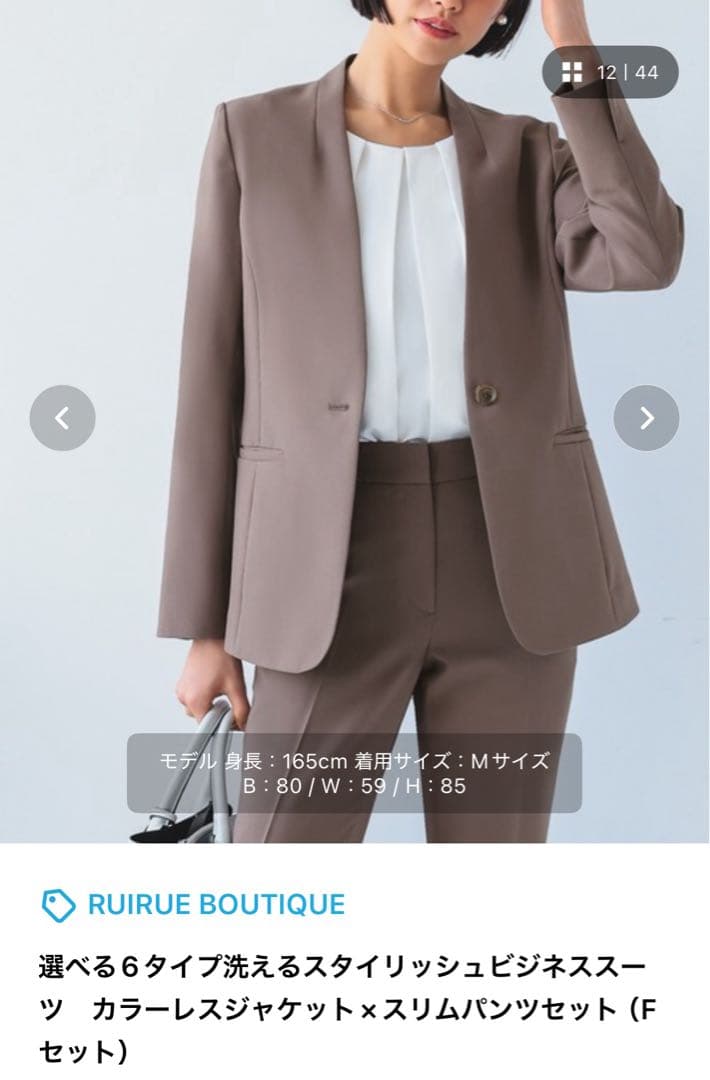Open the image grid counter 12 | 44

click(x=610, y=72)
